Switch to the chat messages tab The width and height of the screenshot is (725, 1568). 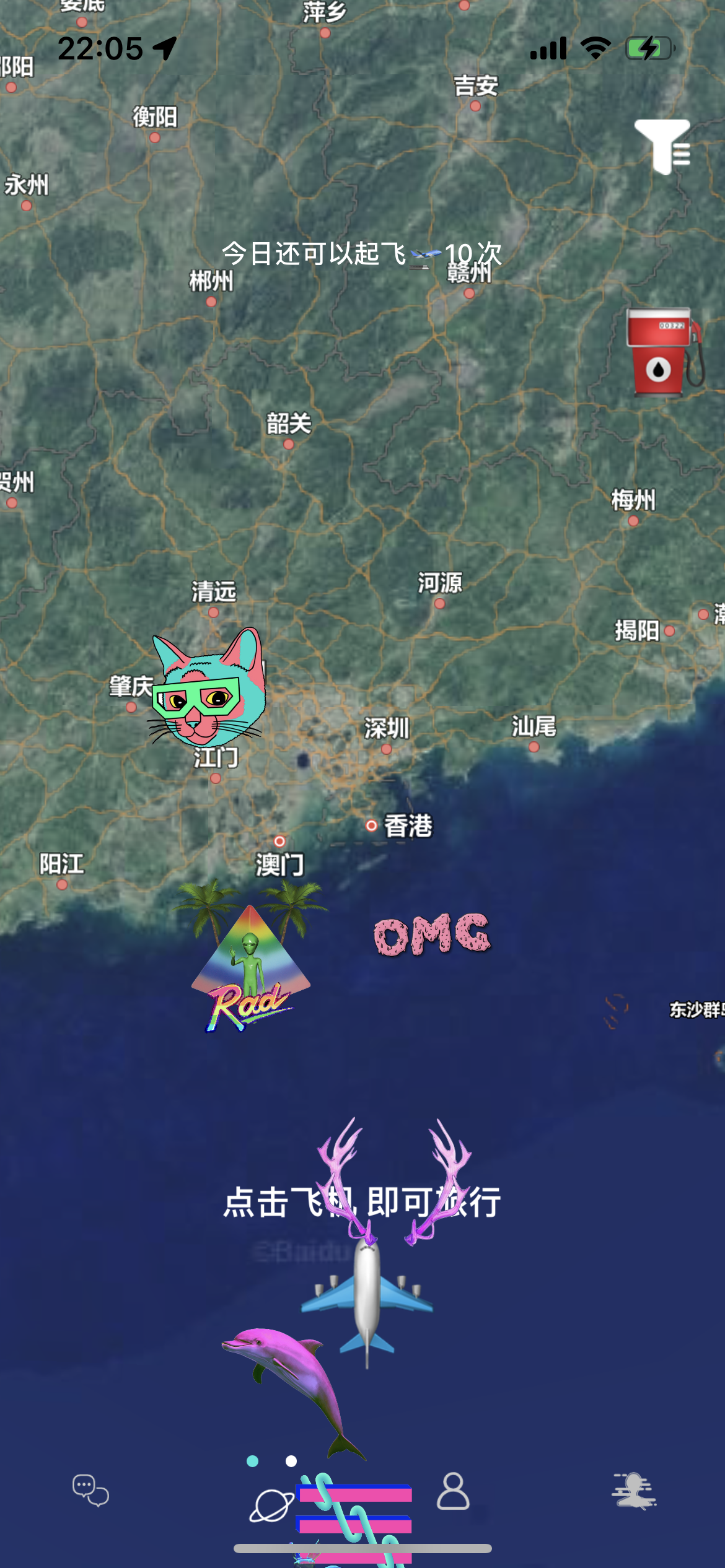[x=90, y=1491]
